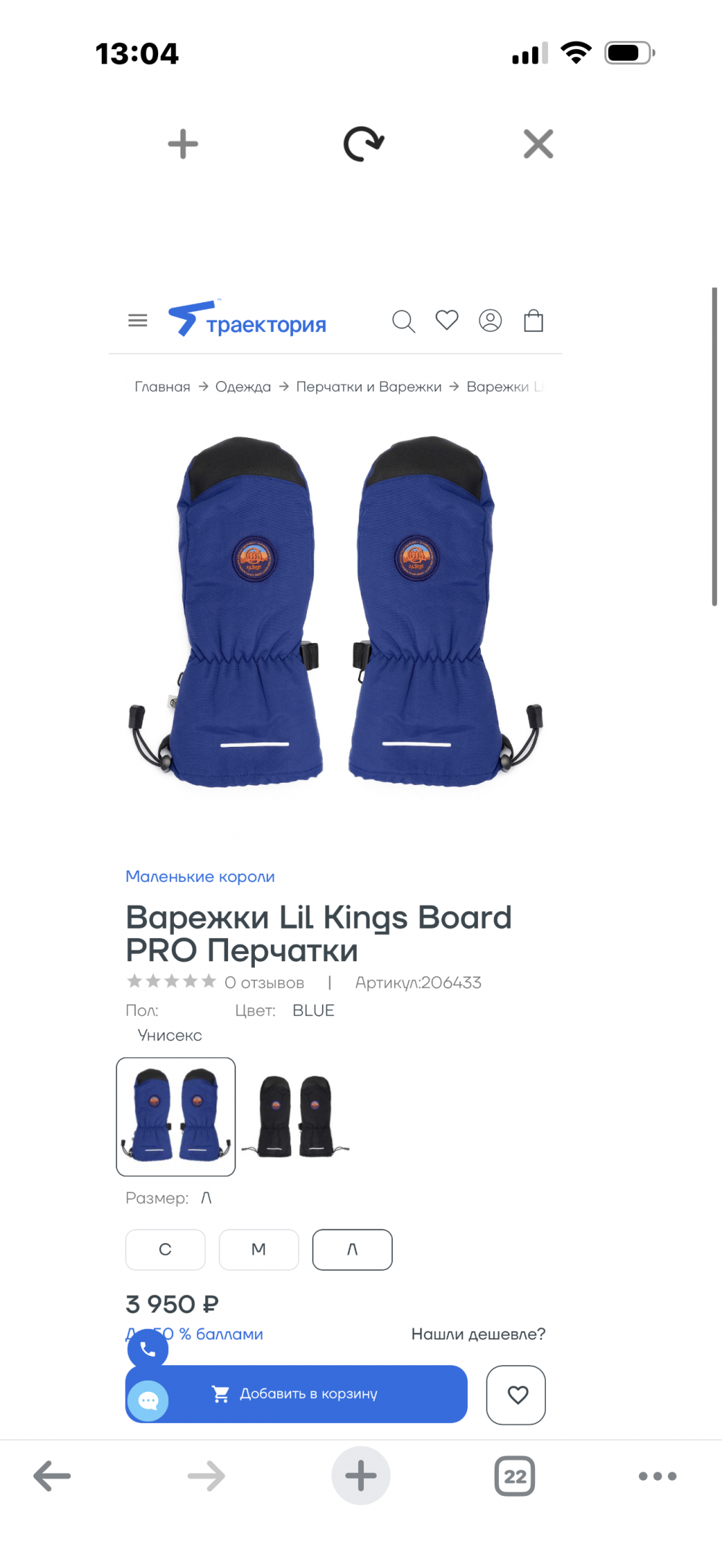Choose size С
The width and height of the screenshot is (722, 1568).
tap(165, 1249)
